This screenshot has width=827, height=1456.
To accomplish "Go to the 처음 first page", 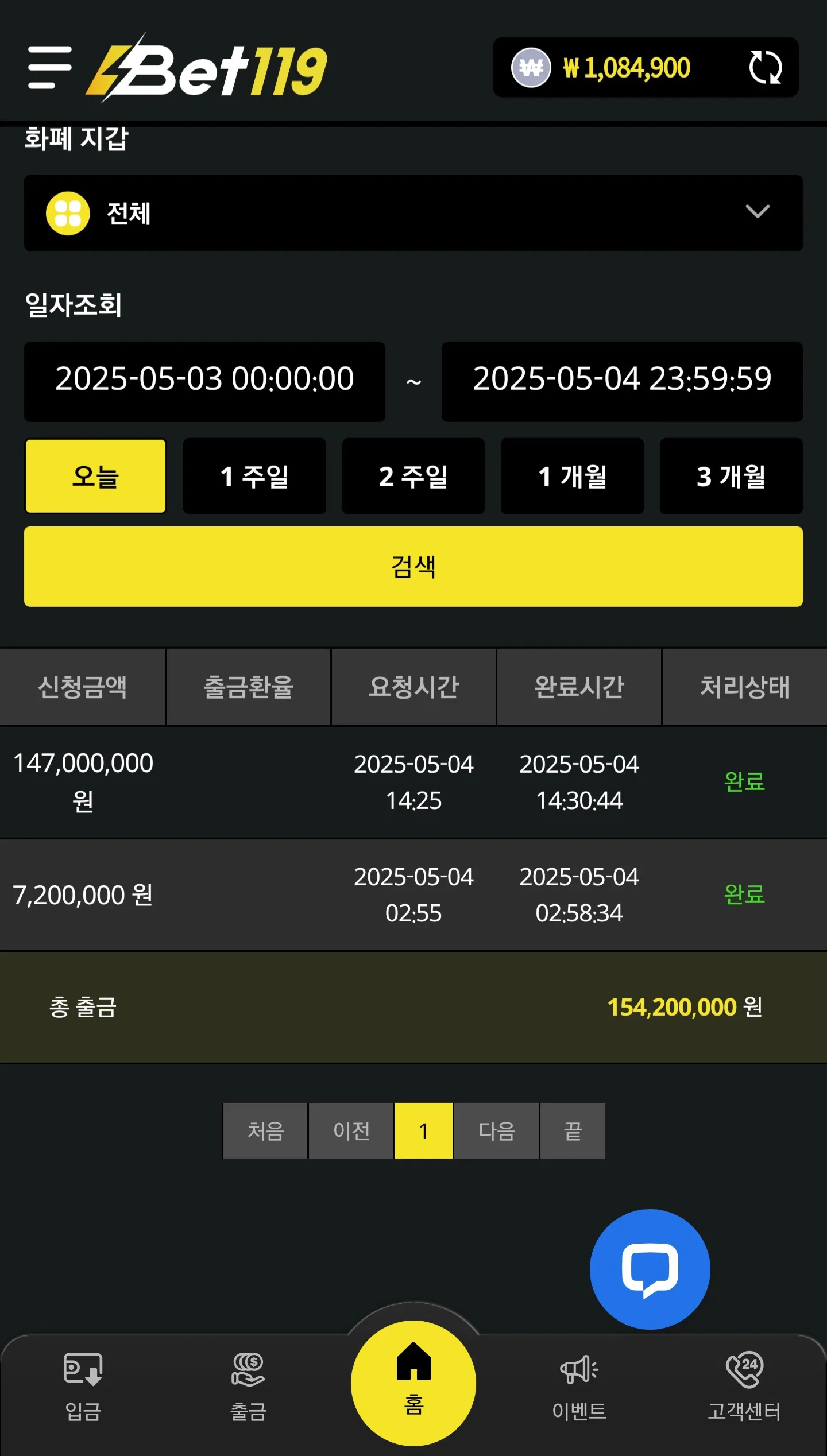I will [265, 1130].
